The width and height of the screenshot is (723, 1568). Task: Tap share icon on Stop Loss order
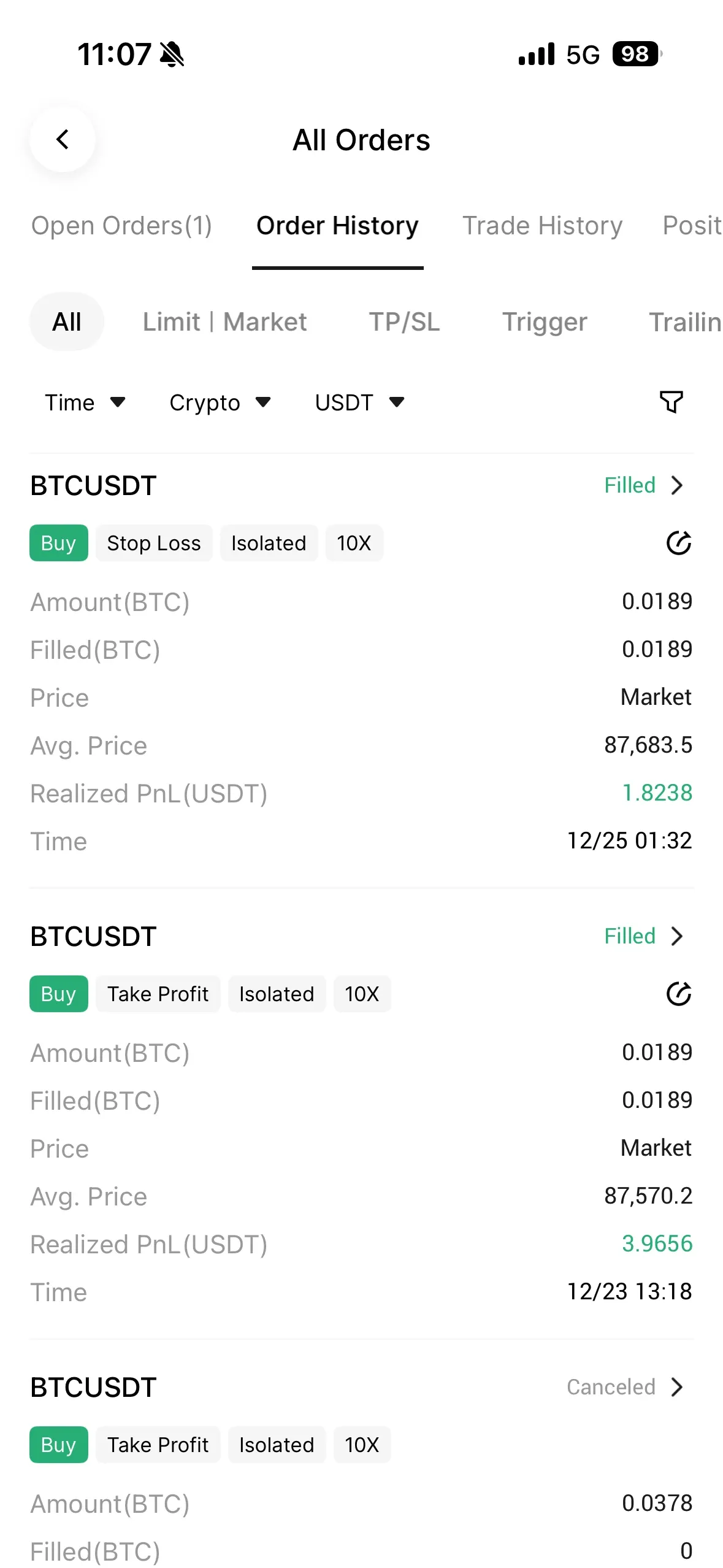pos(678,543)
